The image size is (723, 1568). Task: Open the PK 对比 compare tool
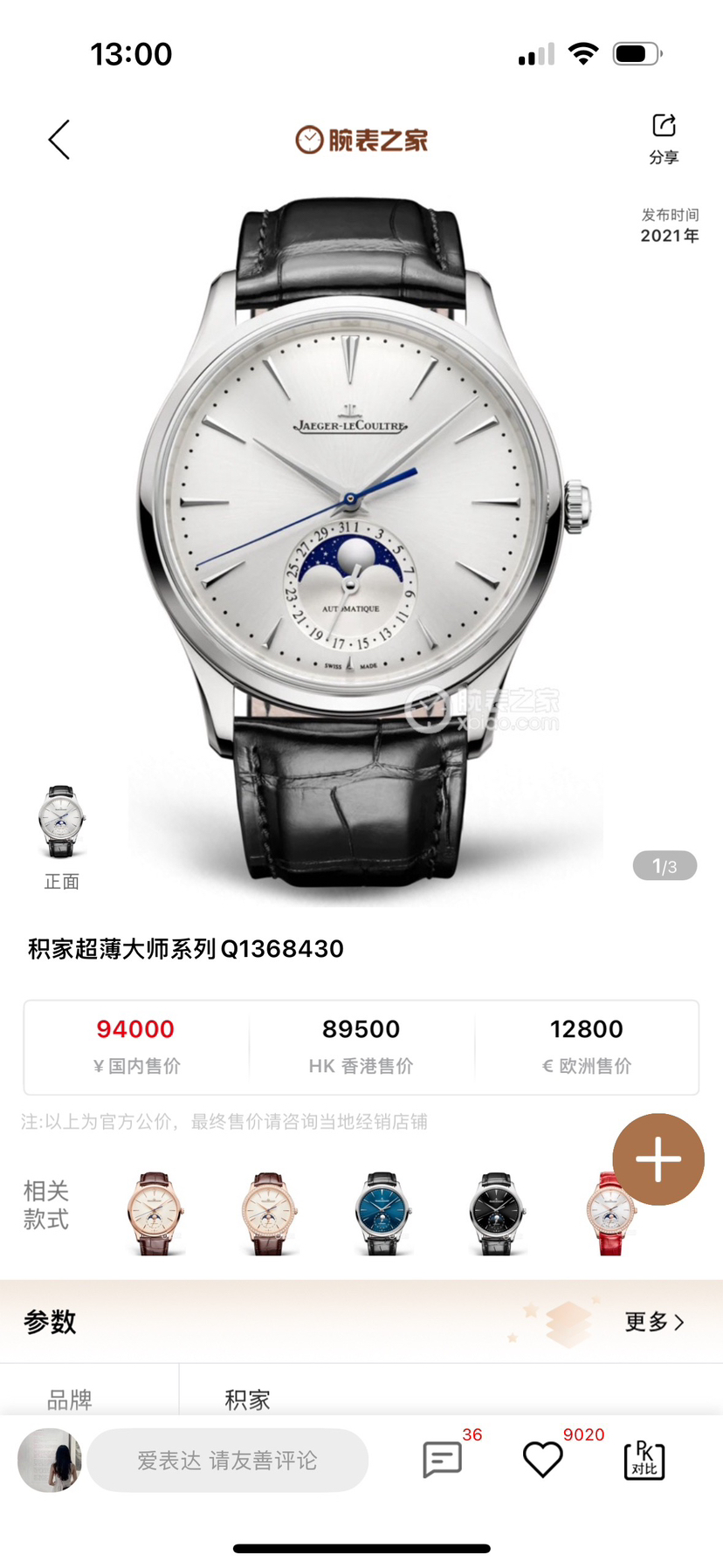(644, 1459)
